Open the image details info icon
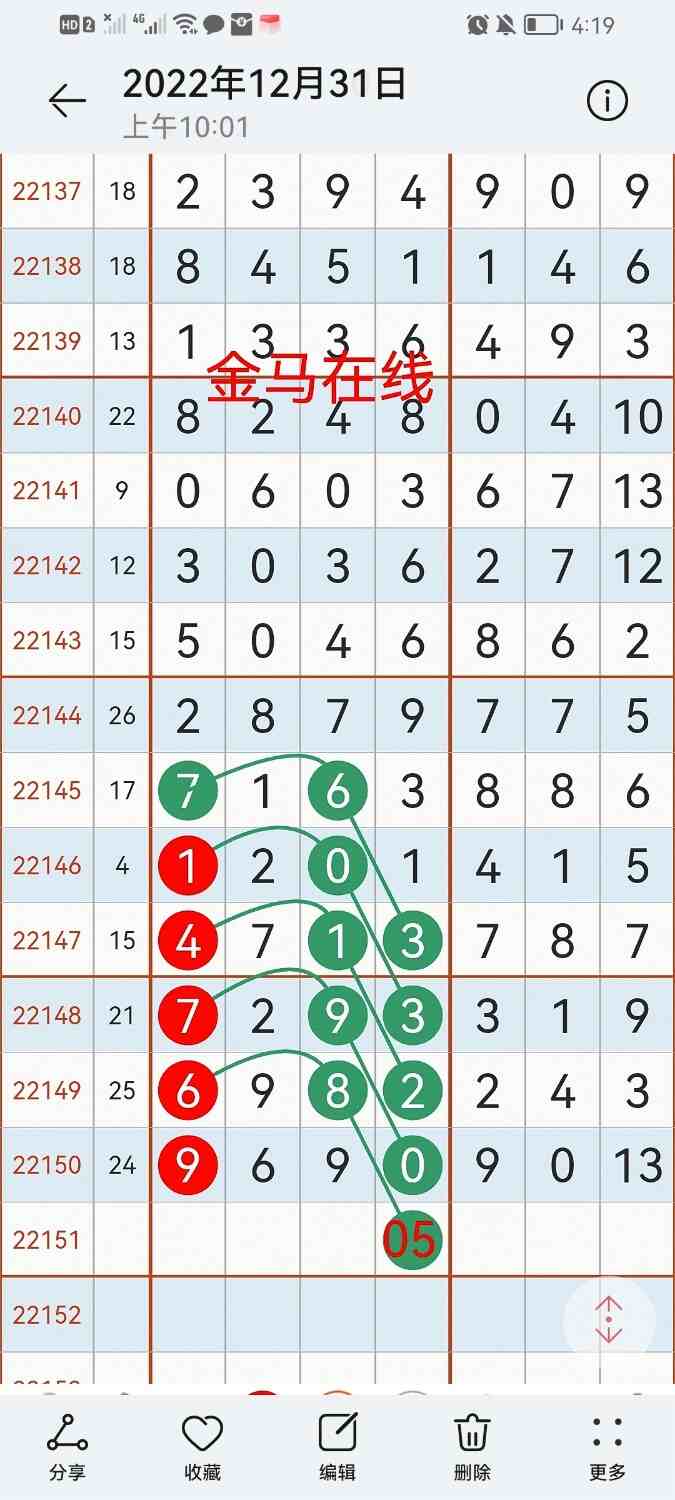The height and width of the screenshot is (1500, 675). (607, 101)
